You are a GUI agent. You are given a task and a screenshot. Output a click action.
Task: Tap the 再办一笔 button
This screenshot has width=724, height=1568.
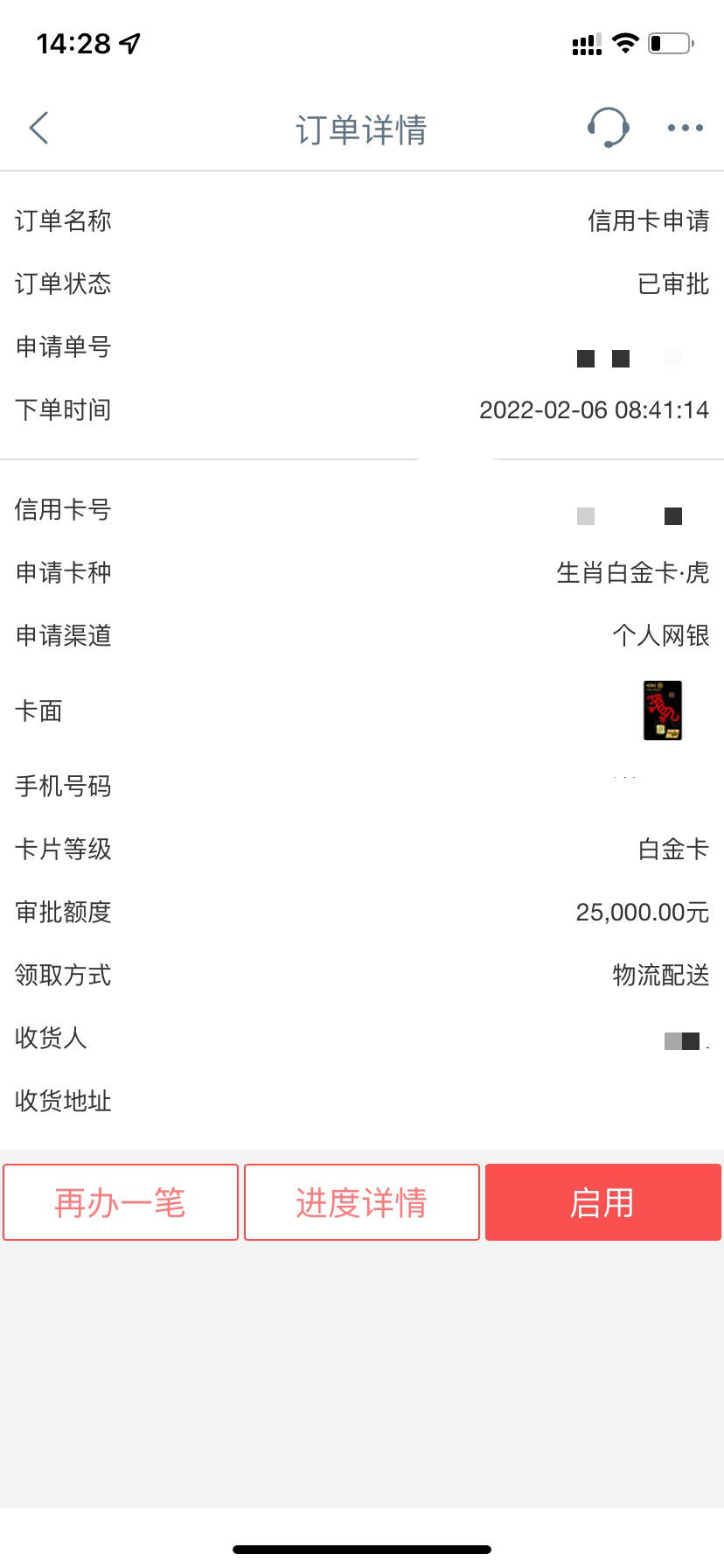[121, 1202]
